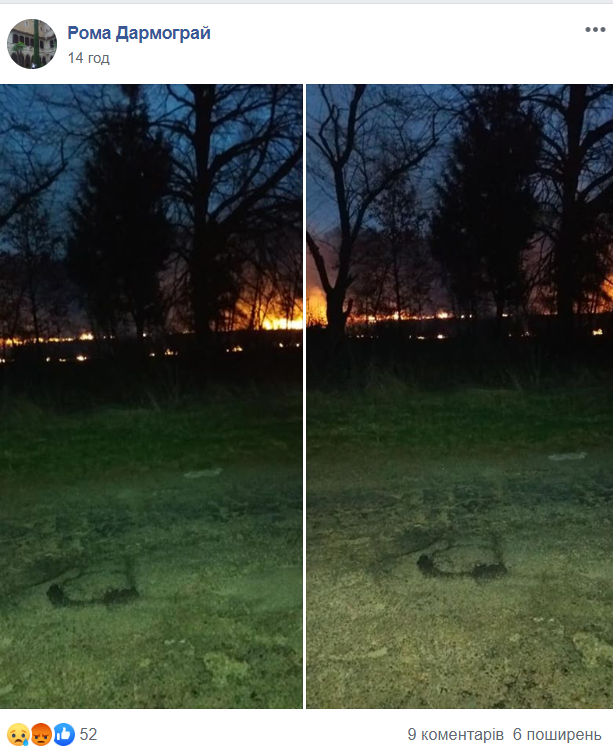Screen dimensions: 613x747
Task: View the 6 поширень shares
Action: 557,734
